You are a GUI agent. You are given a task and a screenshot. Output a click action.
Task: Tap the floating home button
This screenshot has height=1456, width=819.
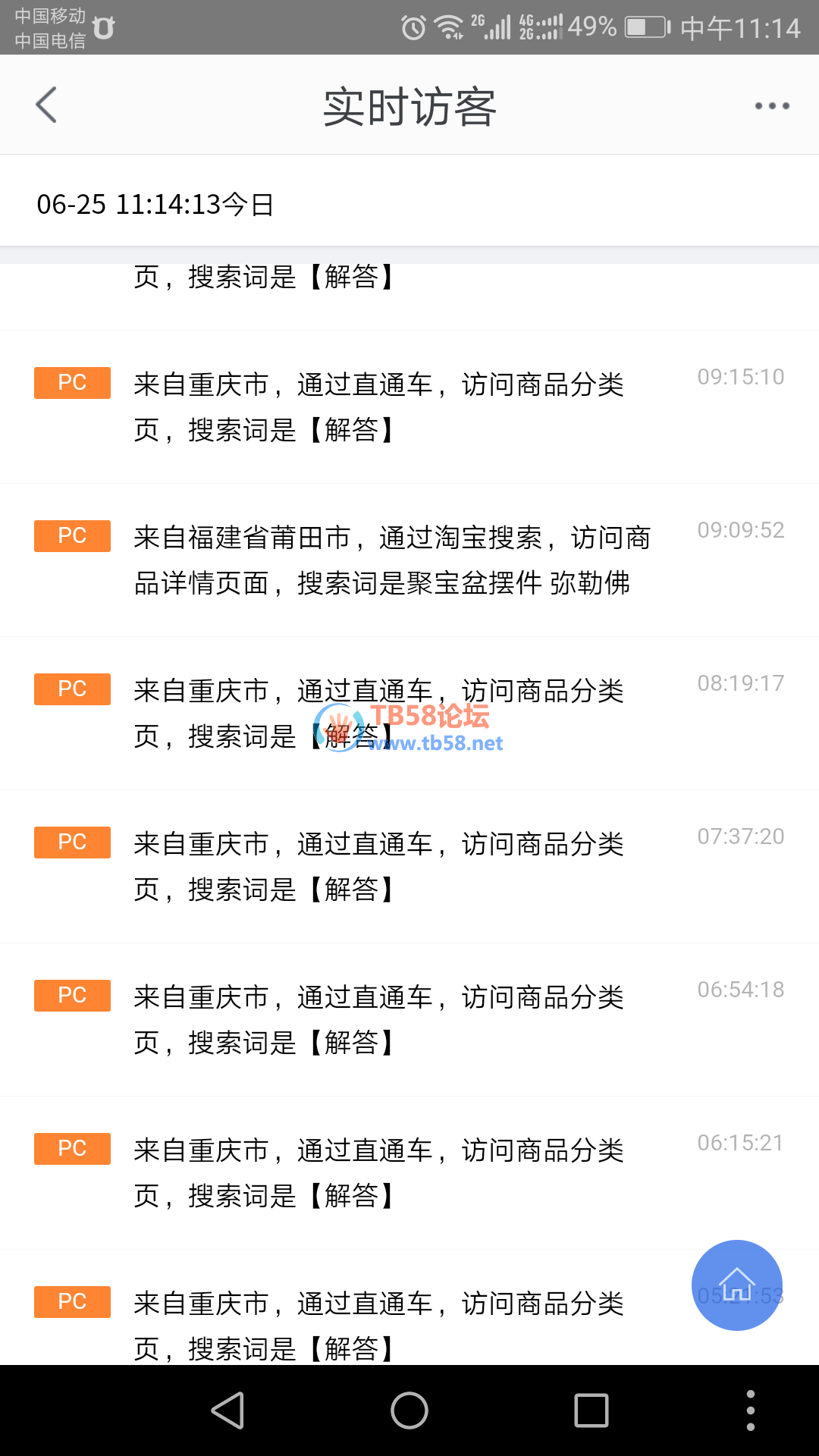(736, 1285)
